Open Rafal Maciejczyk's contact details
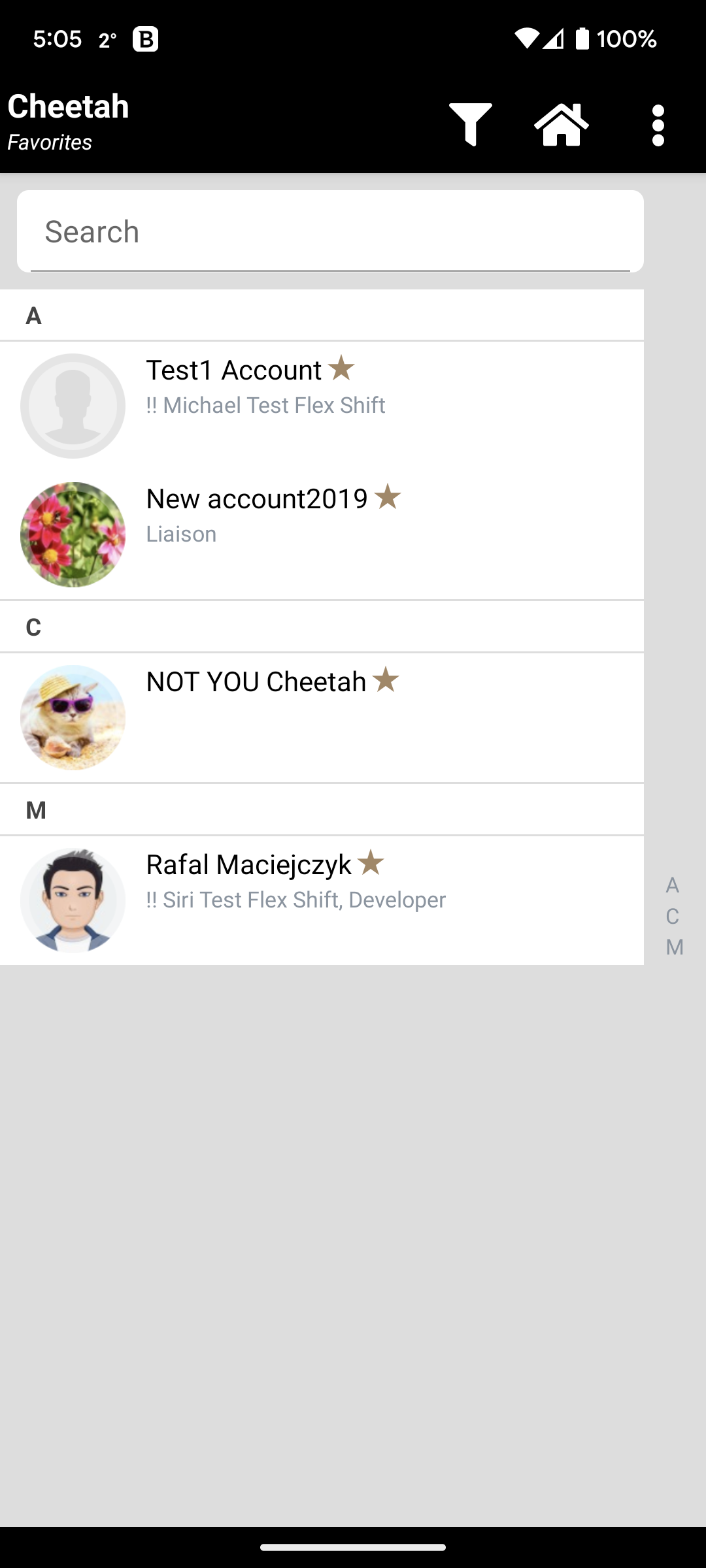The width and height of the screenshot is (706, 1568). pyautogui.click(x=248, y=865)
